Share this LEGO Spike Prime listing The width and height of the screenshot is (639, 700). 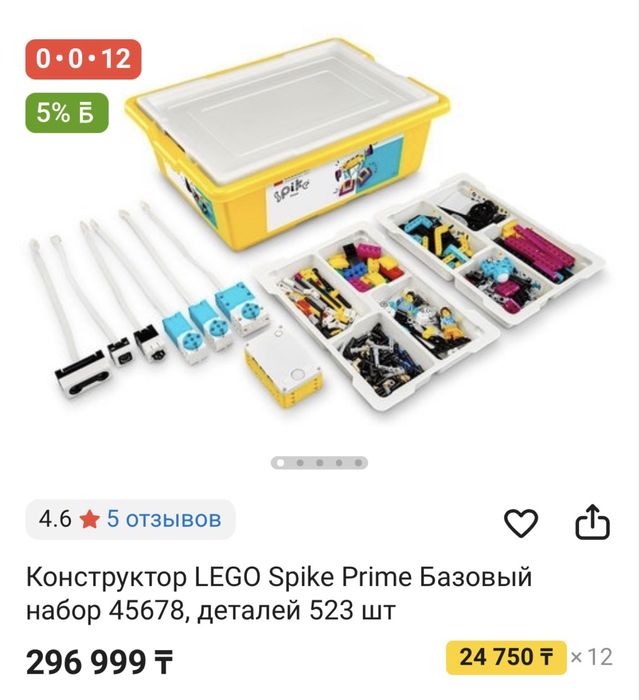click(x=591, y=522)
